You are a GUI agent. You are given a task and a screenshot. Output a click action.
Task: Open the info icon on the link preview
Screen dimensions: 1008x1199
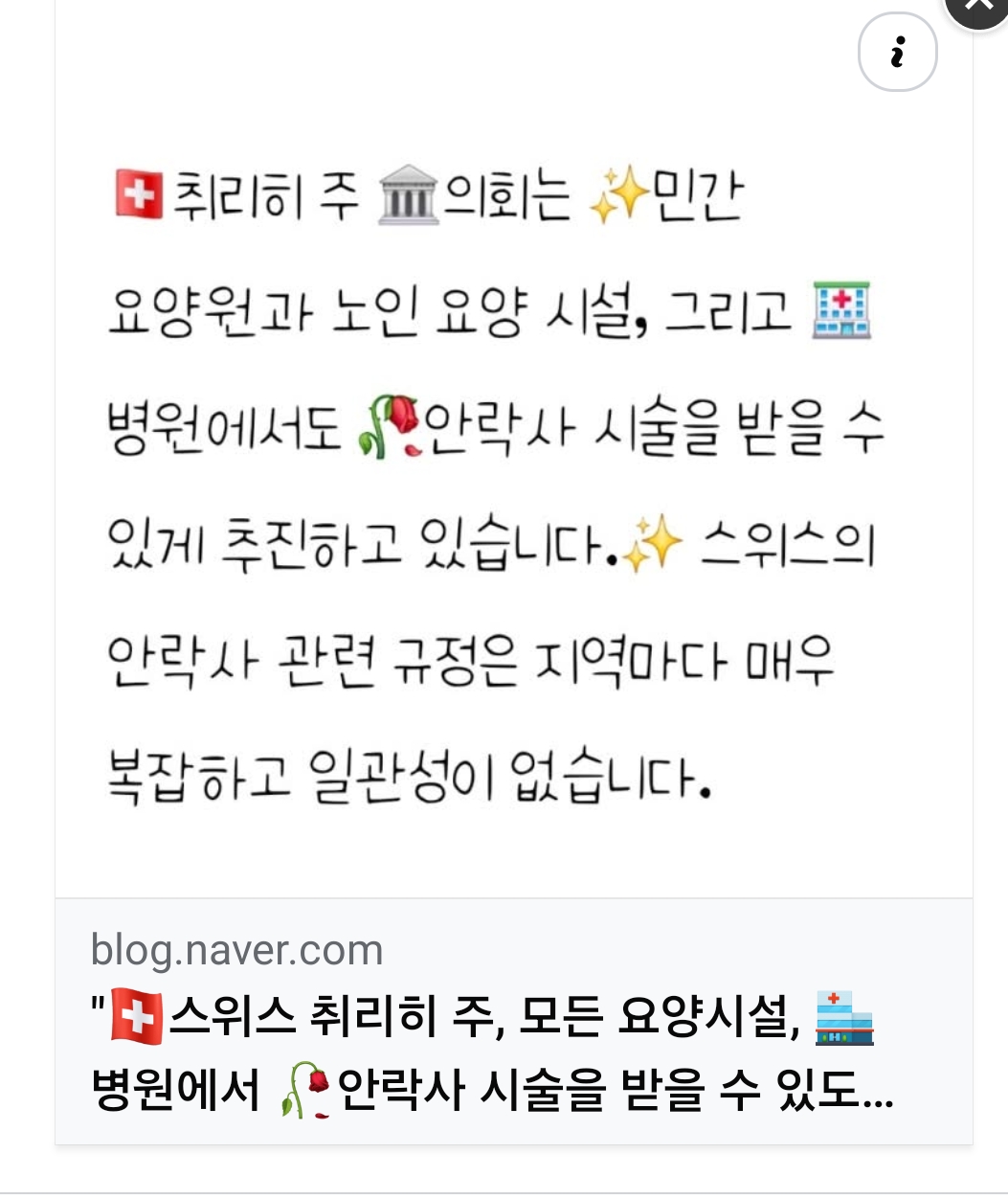897,52
